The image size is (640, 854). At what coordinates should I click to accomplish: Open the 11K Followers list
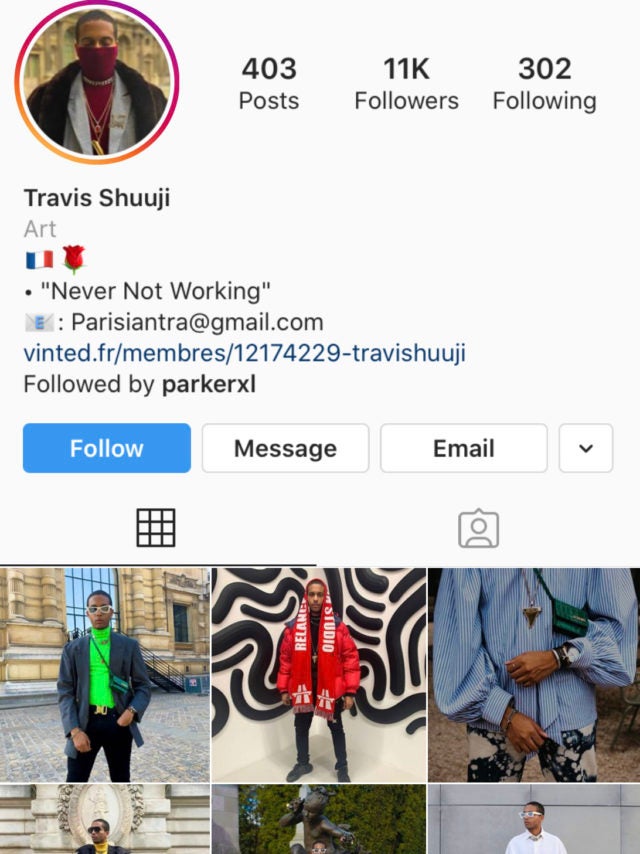coord(406,83)
